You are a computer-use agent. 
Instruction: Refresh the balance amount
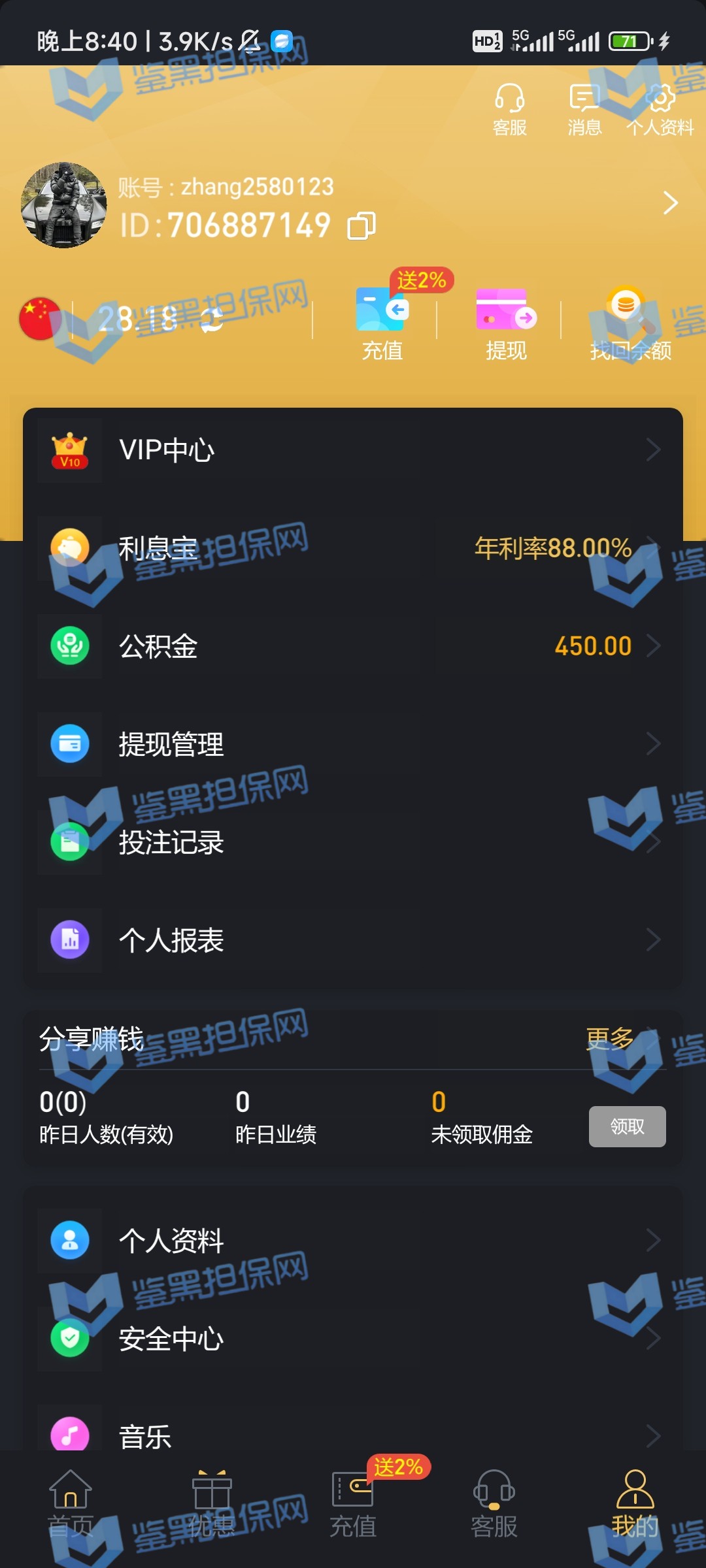(212, 319)
